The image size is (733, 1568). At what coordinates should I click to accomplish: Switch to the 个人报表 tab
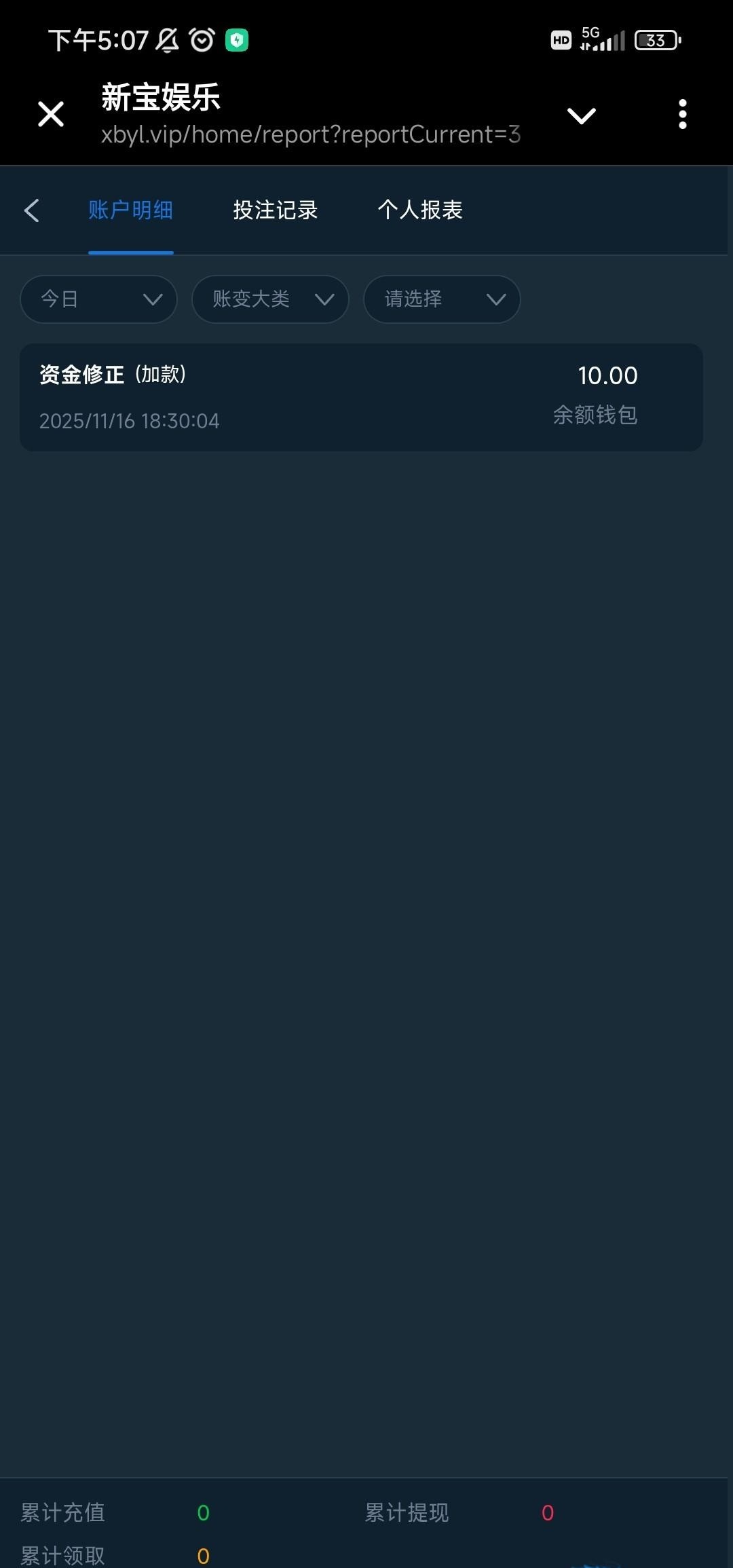(x=420, y=210)
